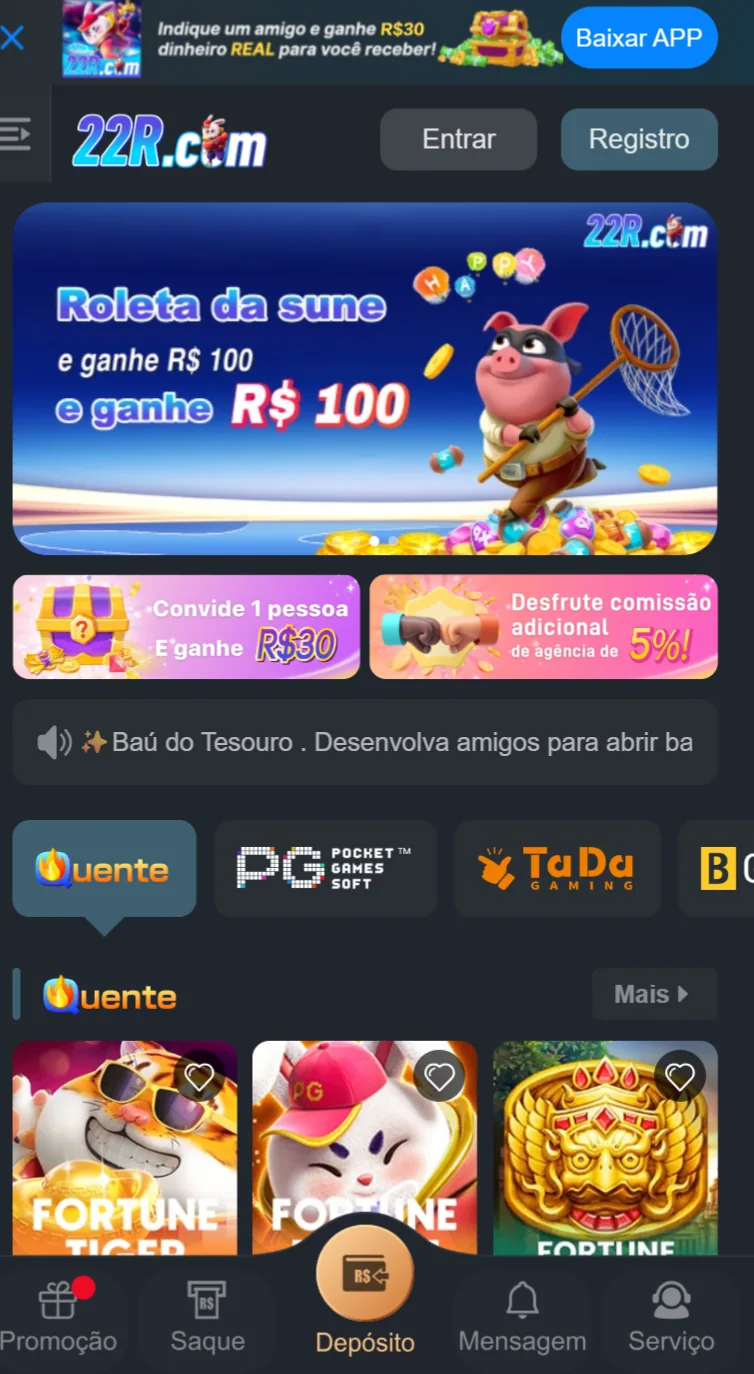Open the Baú do Tesouro announcement bar
The image size is (754, 1374).
tap(364, 742)
